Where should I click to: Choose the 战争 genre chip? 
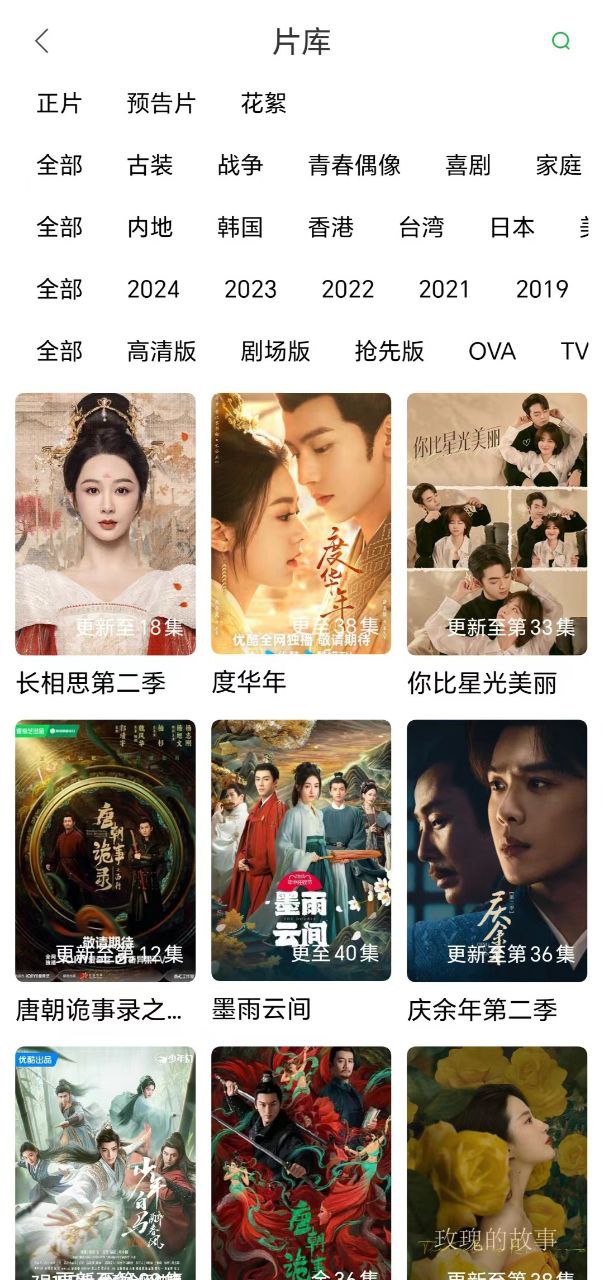(240, 165)
